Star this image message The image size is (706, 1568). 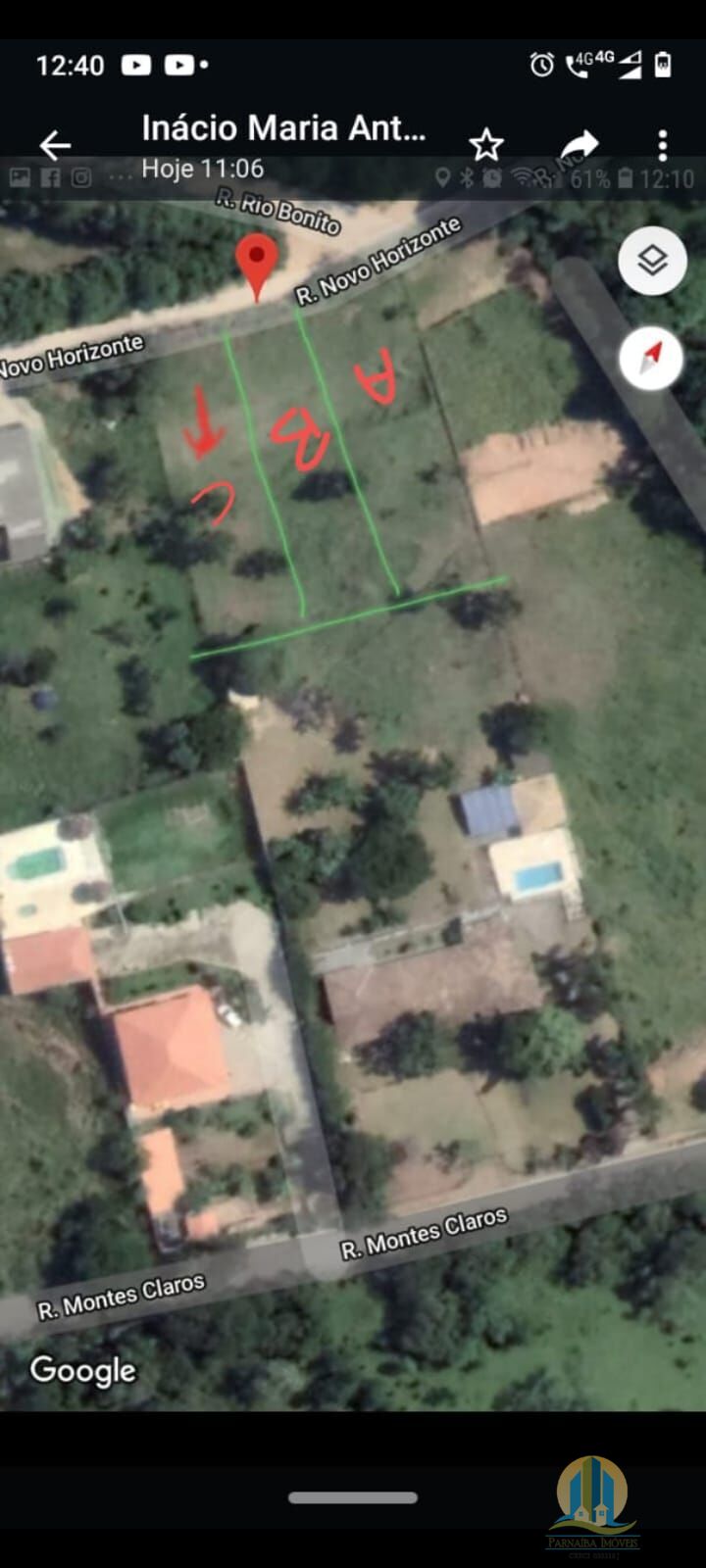[485, 146]
